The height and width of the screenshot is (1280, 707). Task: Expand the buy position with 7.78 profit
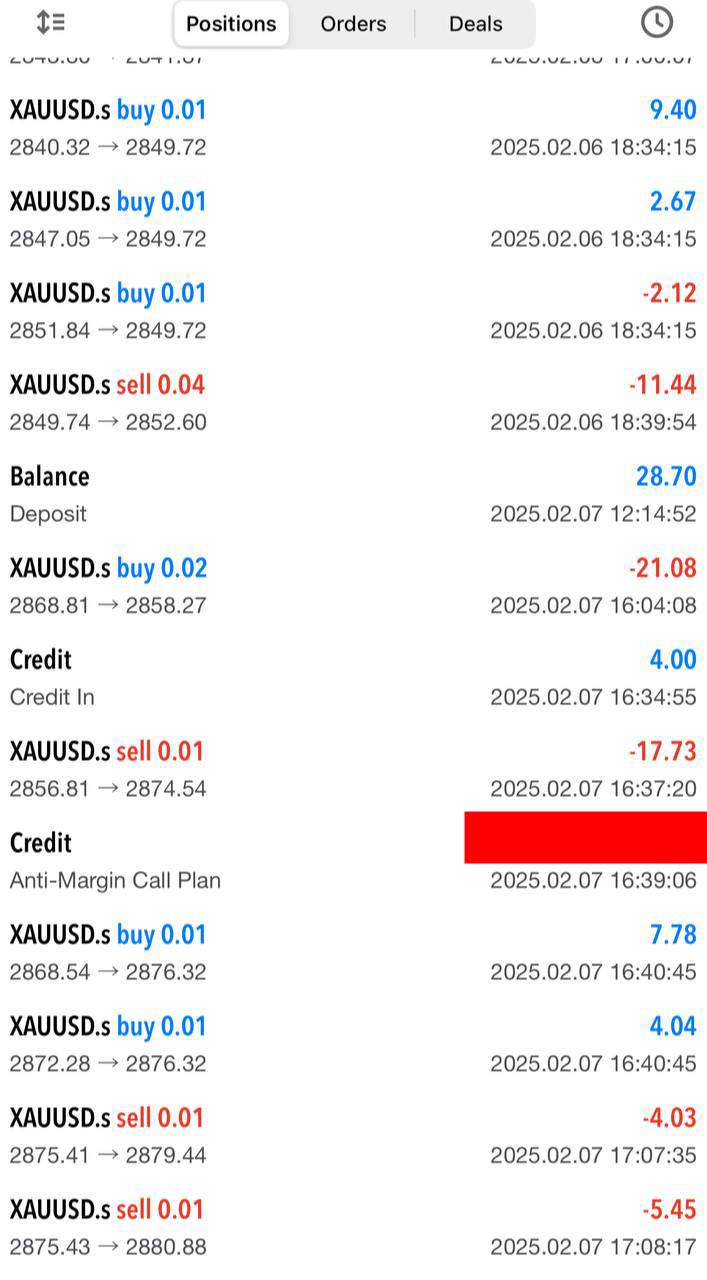[x=353, y=953]
